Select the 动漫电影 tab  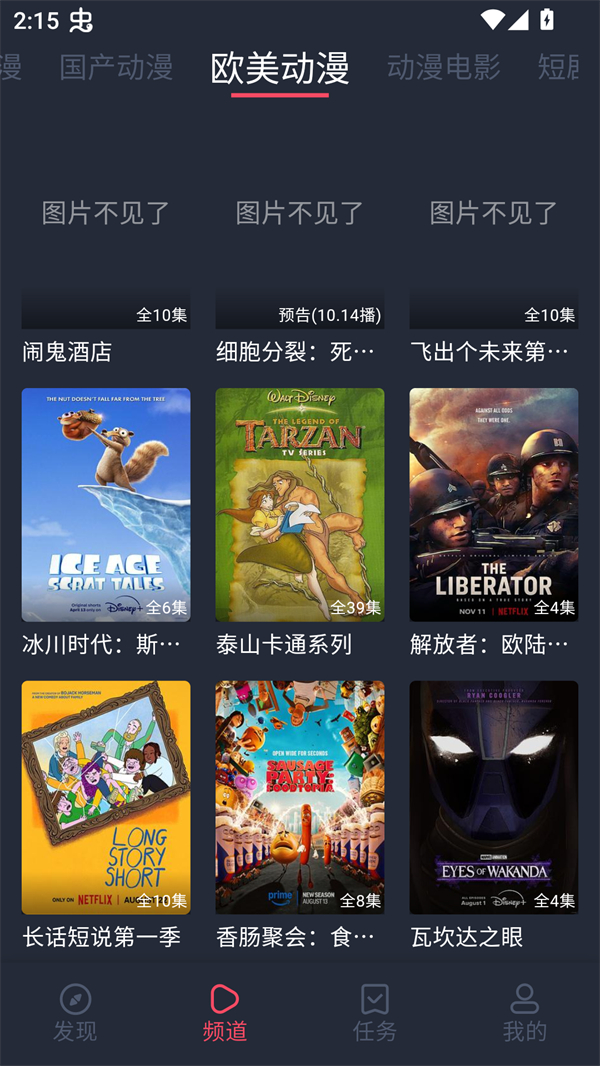443,67
